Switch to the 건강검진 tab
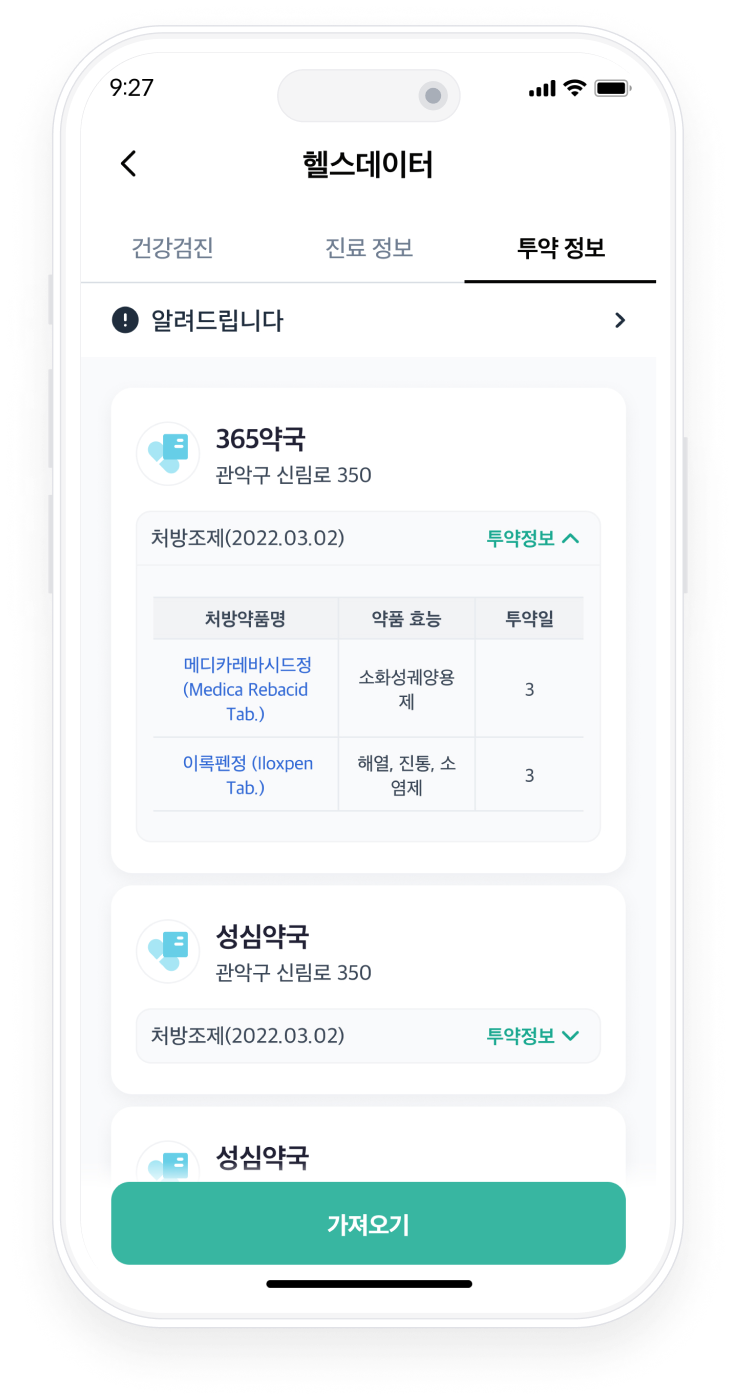 (172, 248)
